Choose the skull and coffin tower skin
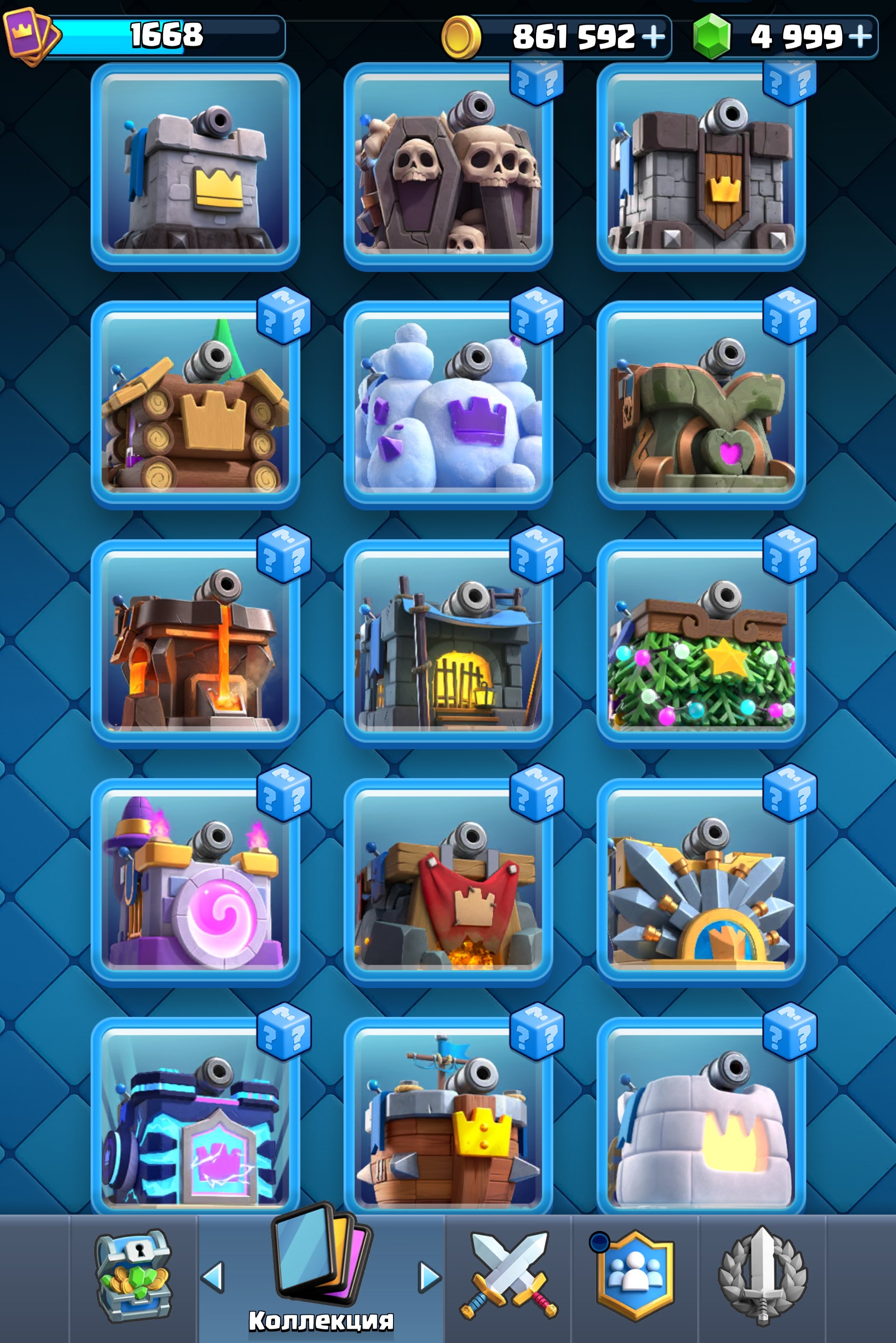 (x=448, y=166)
